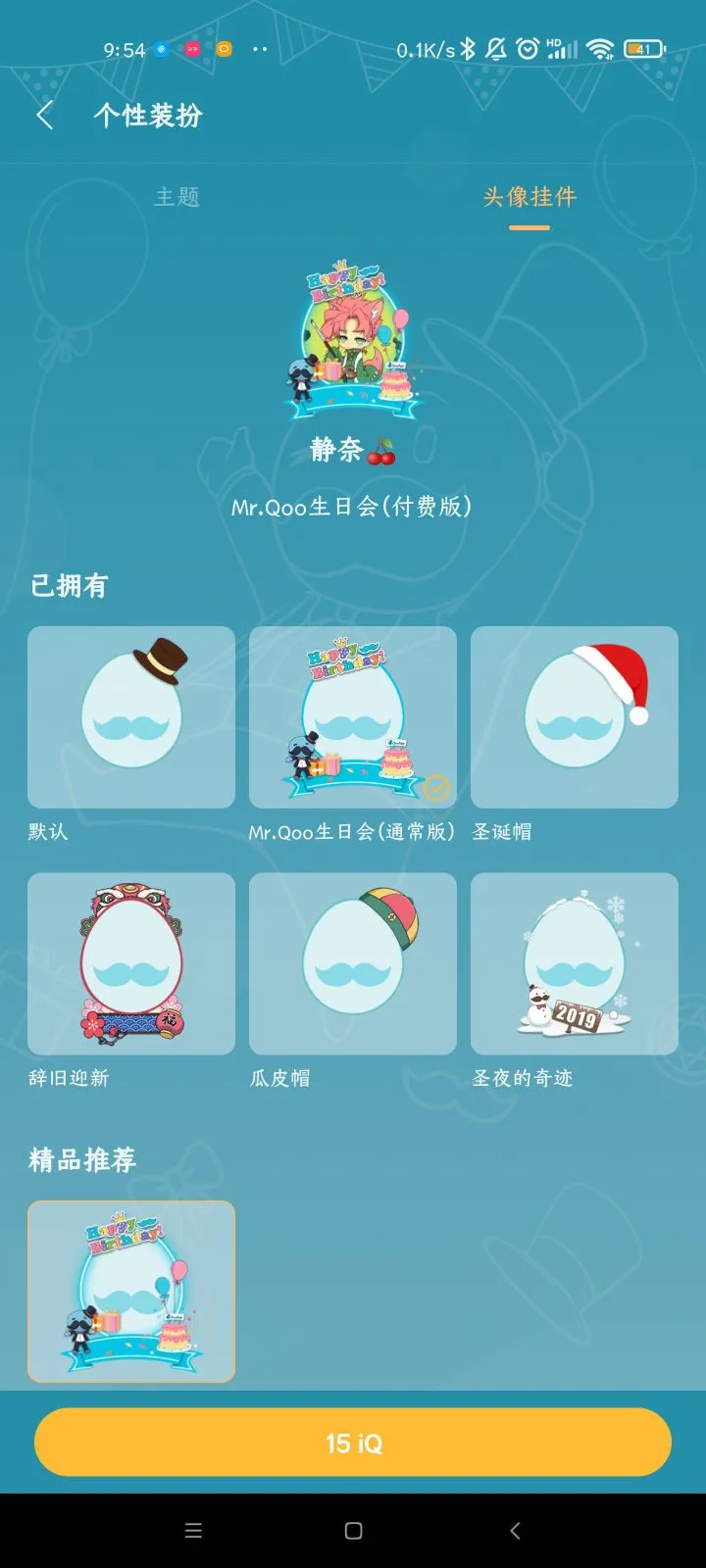Go back from 个性装扮 page
Viewport: 706px width, 1568px height.
coord(45,116)
